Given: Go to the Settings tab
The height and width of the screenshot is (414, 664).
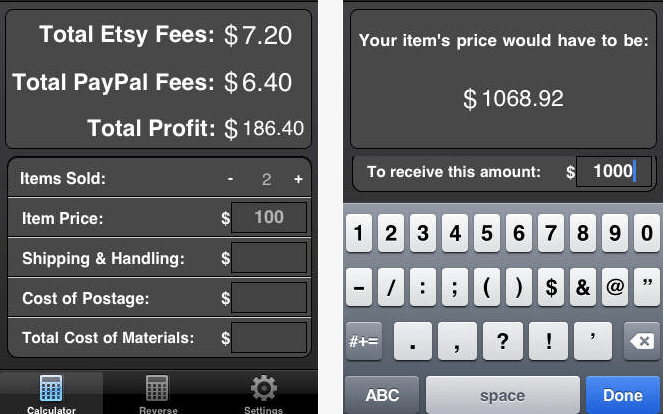Looking at the screenshot, I should click(263, 393).
